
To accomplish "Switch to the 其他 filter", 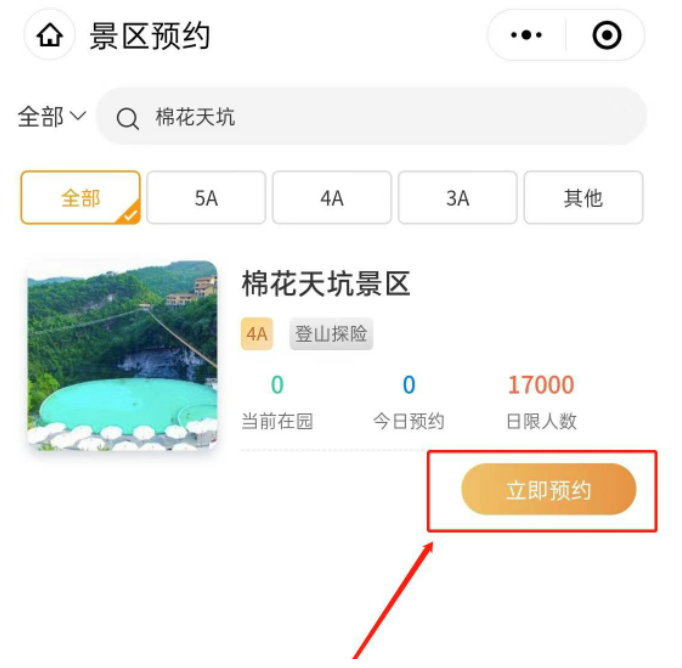I will click(583, 198).
